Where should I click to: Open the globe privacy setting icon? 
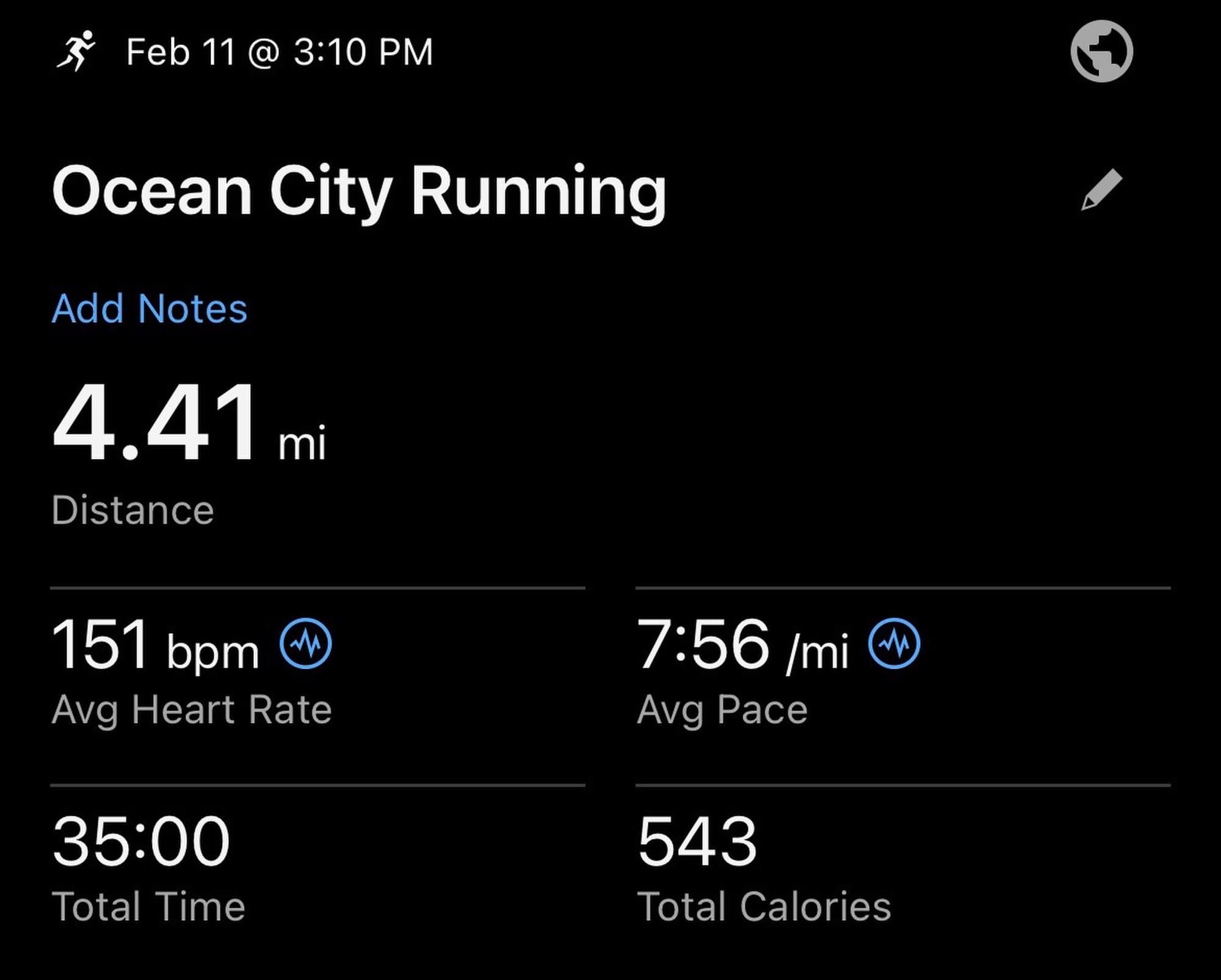point(1101,51)
